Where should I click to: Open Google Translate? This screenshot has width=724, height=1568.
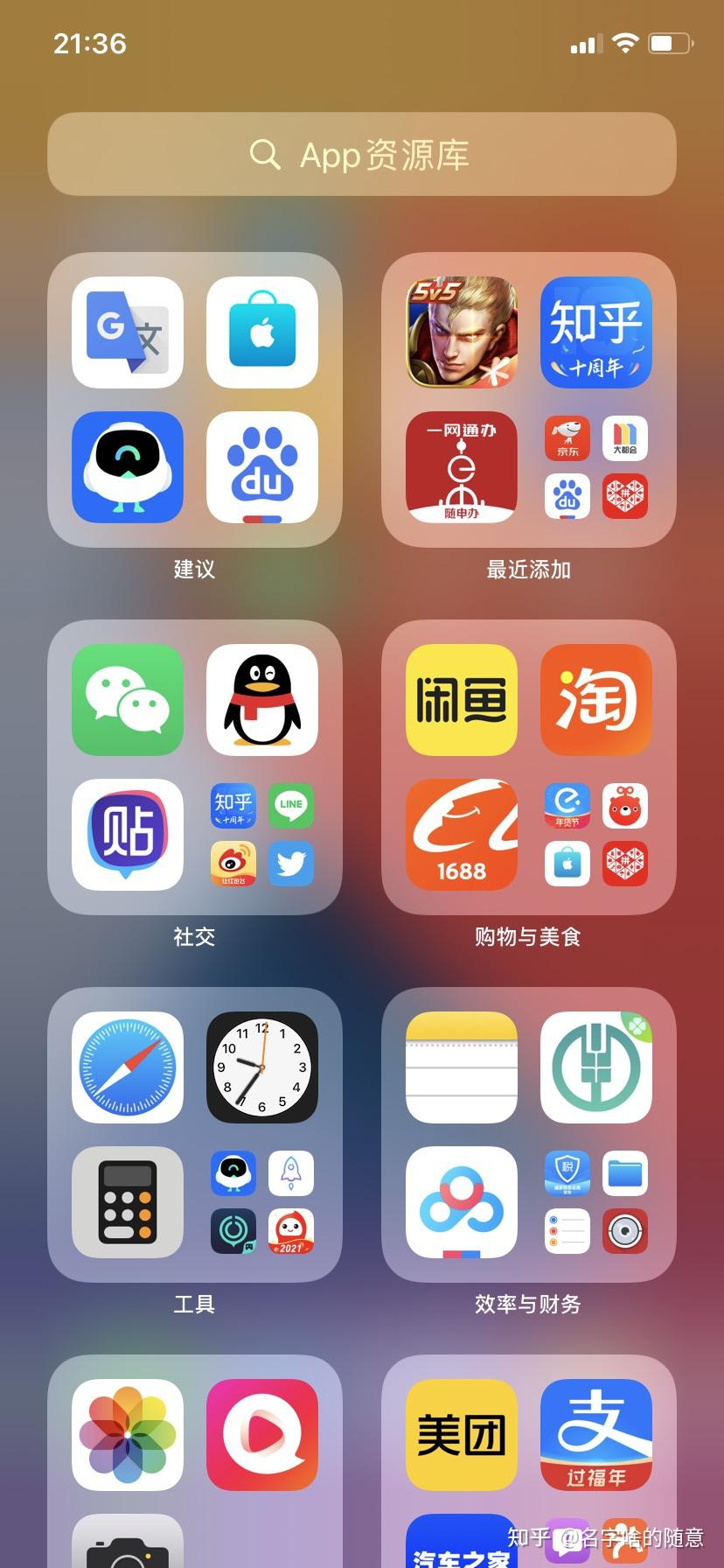[x=126, y=332]
